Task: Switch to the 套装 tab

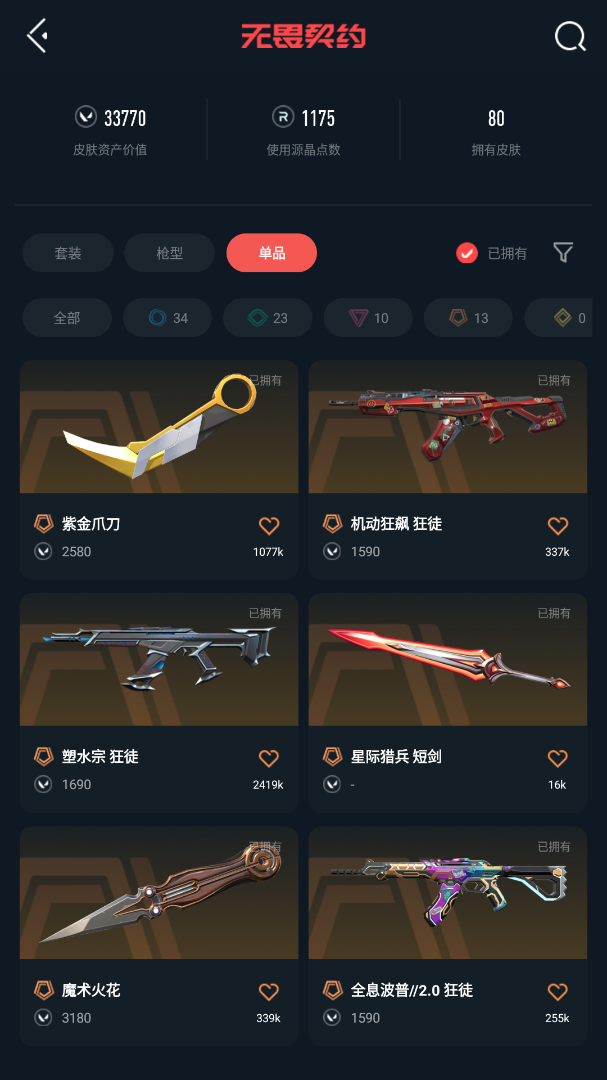Action: pos(68,253)
